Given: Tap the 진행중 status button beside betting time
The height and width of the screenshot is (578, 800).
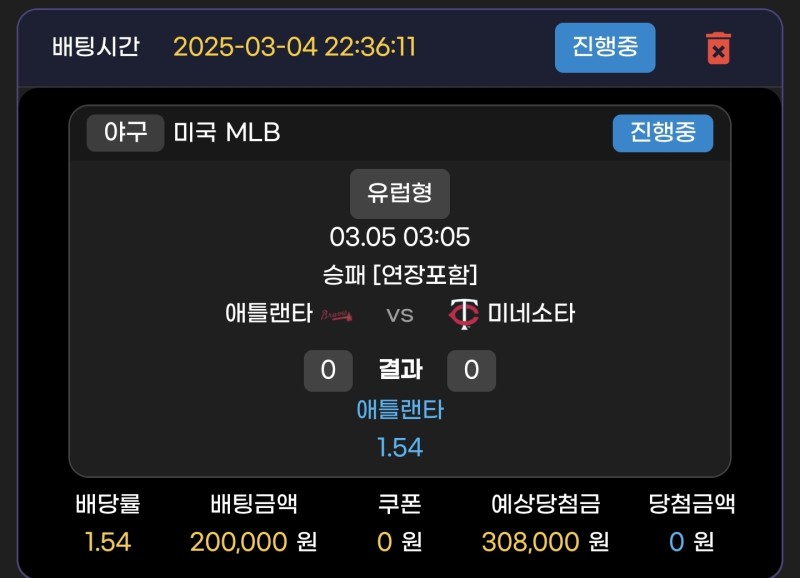Looking at the screenshot, I should point(605,47).
